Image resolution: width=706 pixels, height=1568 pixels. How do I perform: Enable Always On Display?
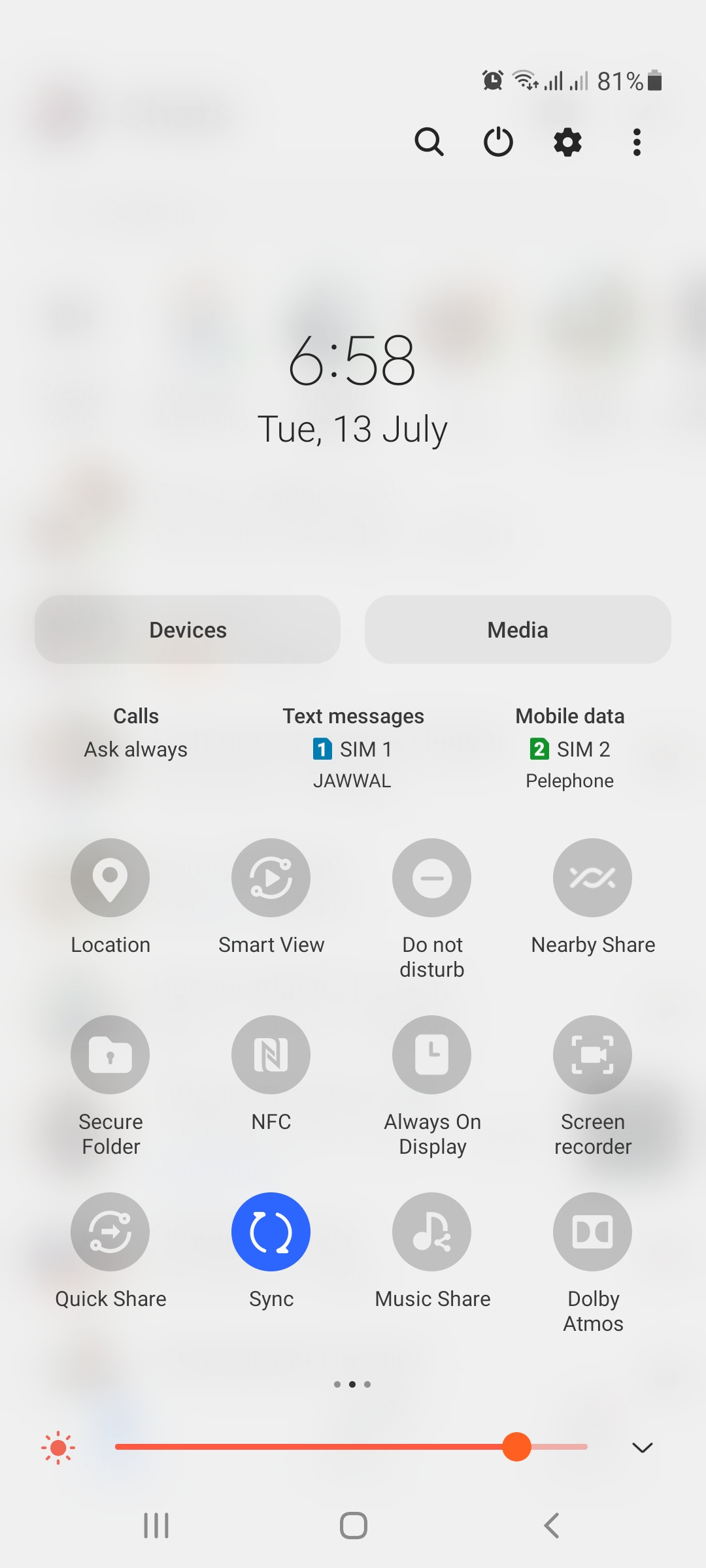[431, 1054]
